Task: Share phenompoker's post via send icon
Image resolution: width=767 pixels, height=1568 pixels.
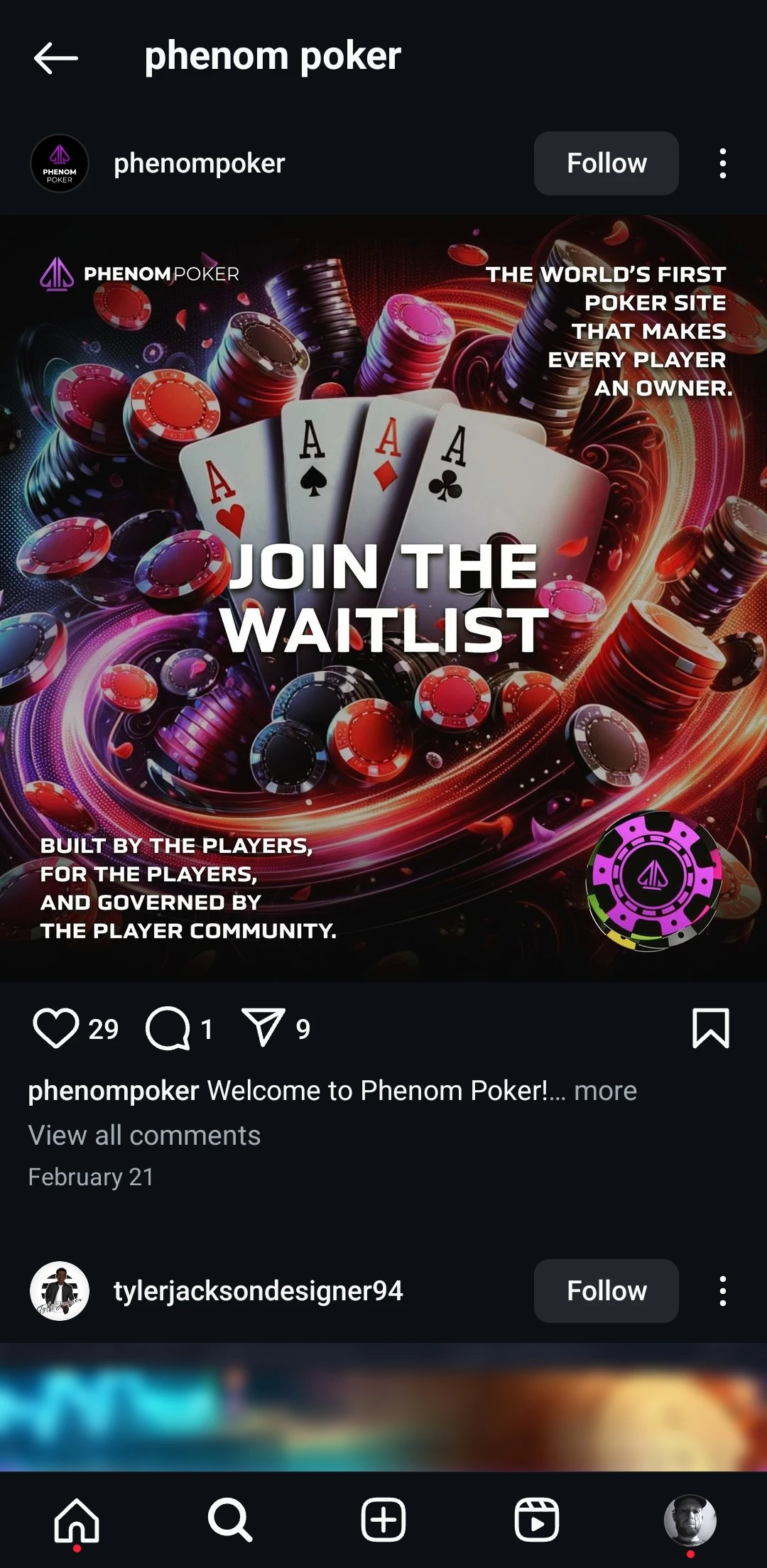Action: [263, 1028]
